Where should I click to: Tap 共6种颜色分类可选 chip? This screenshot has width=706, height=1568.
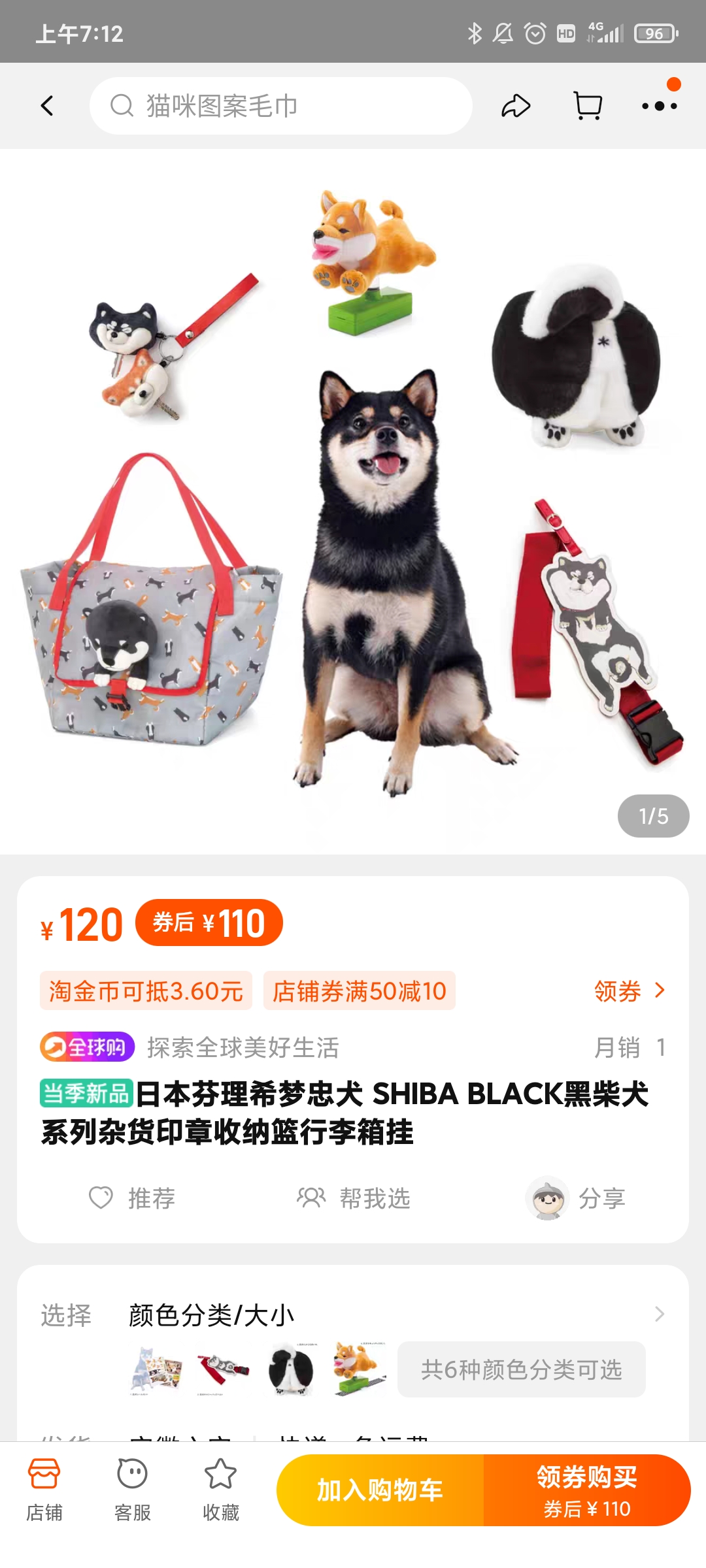point(521,1369)
